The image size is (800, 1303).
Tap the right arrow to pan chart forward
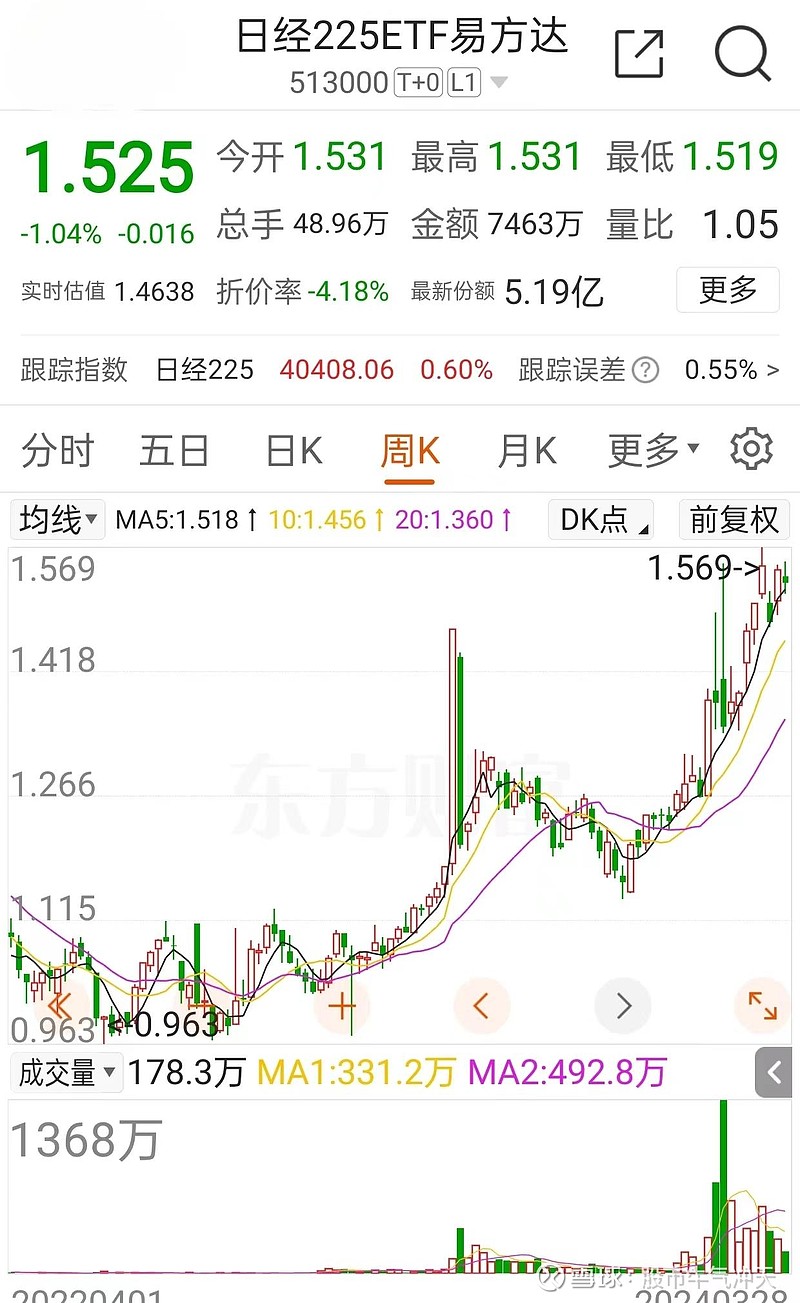(x=622, y=1006)
